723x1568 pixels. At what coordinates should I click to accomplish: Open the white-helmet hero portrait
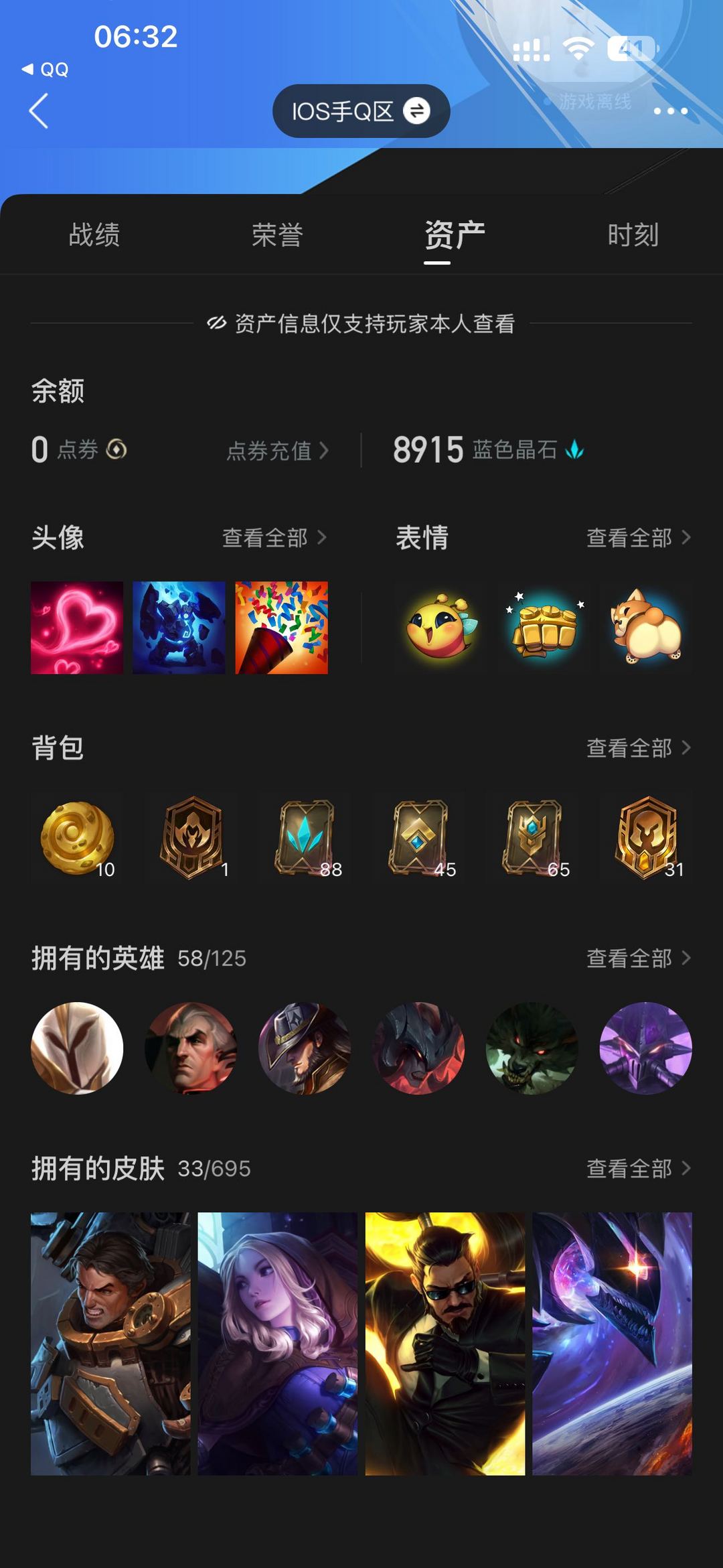77,1048
